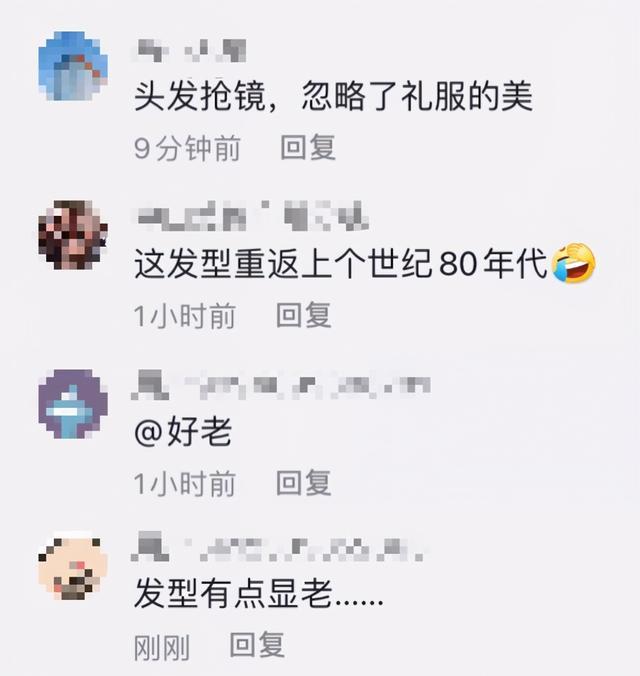Open avatar of the 头发抢镜 commenter
Viewport: 640px width, 676px height.
[73, 66]
